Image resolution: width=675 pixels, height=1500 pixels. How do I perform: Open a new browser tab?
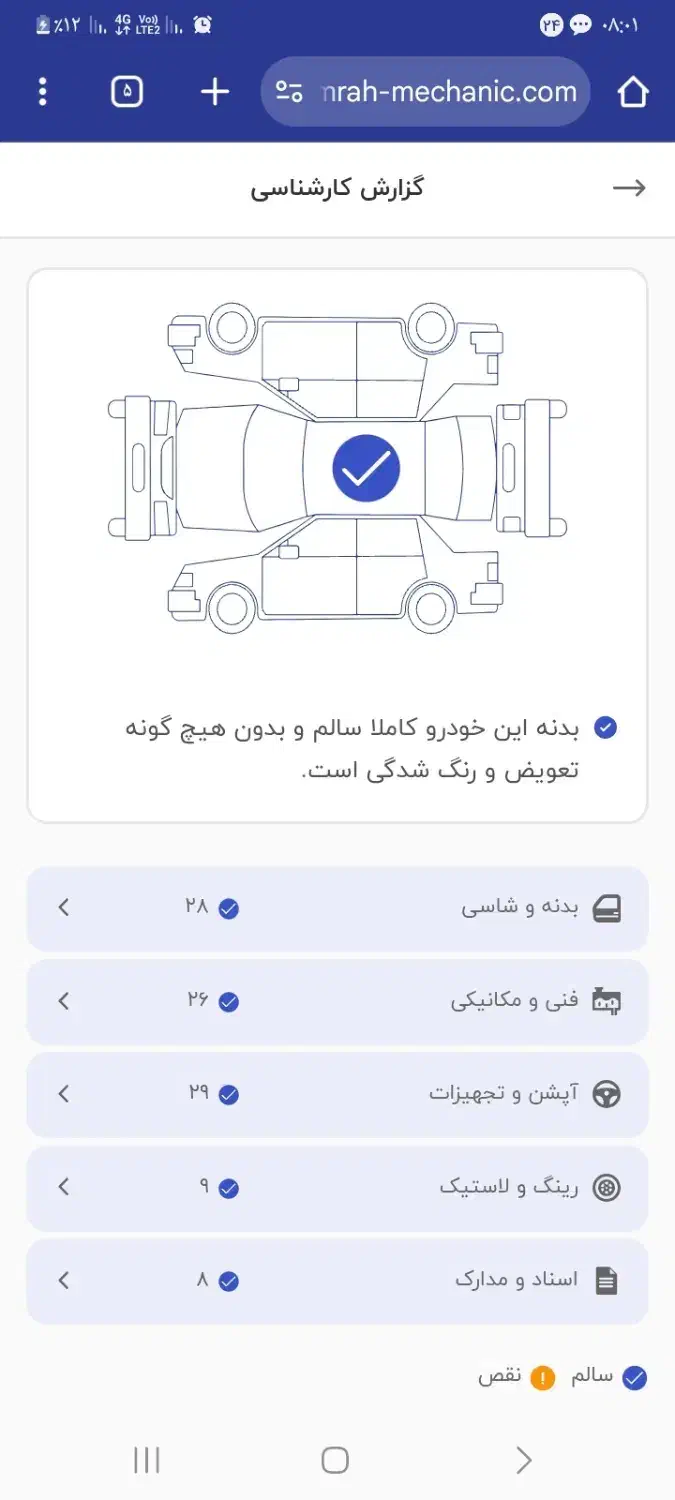[x=215, y=92]
